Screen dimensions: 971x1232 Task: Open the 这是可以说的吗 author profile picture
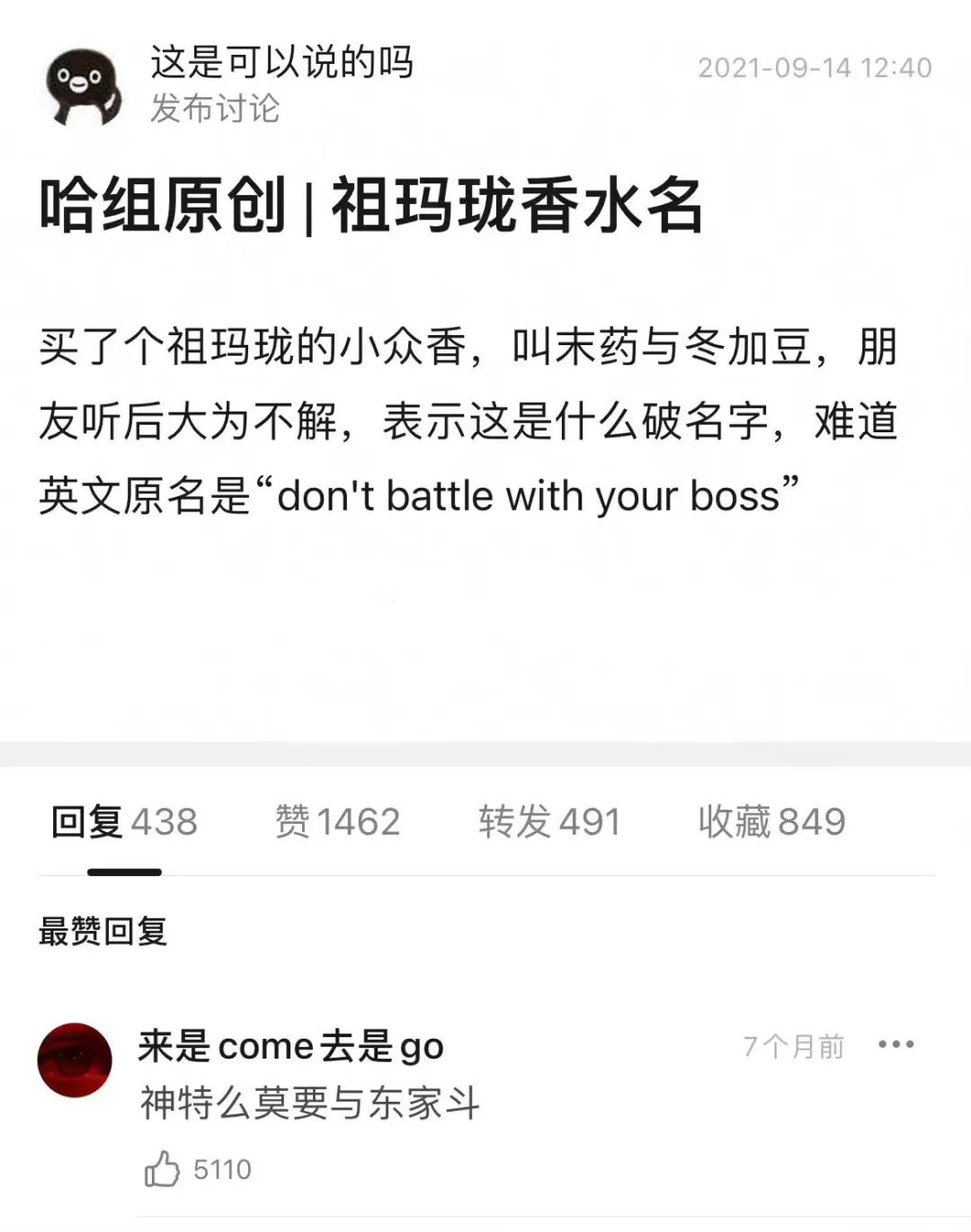[x=84, y=86]
